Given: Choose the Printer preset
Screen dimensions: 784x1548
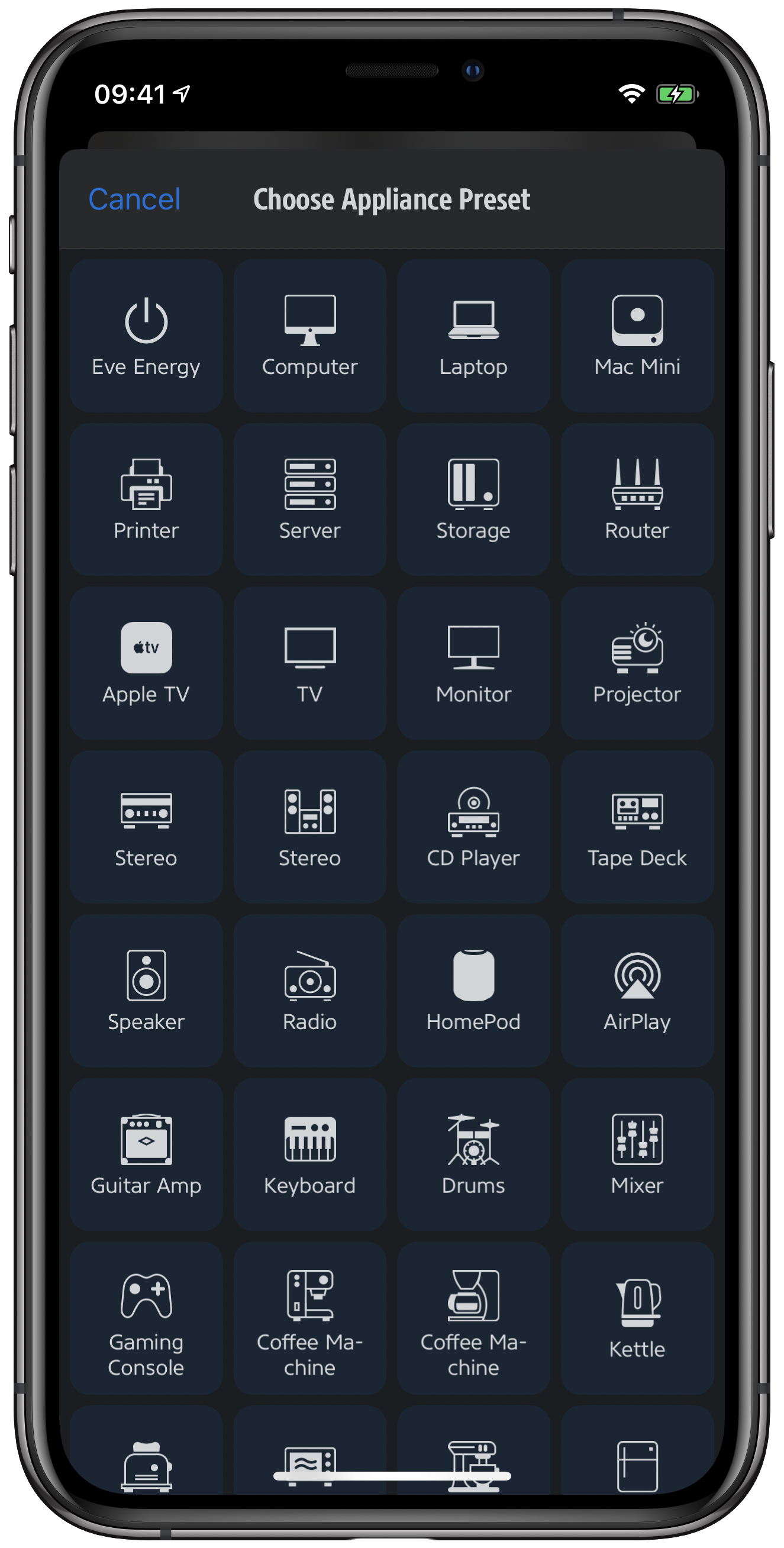Looking at the screenshot, I should click(146, 499).
